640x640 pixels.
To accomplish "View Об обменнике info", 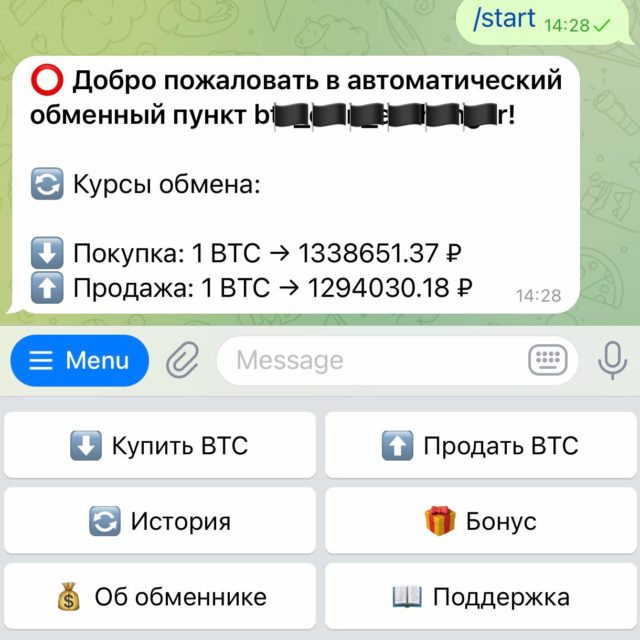I will click(160, 597).
